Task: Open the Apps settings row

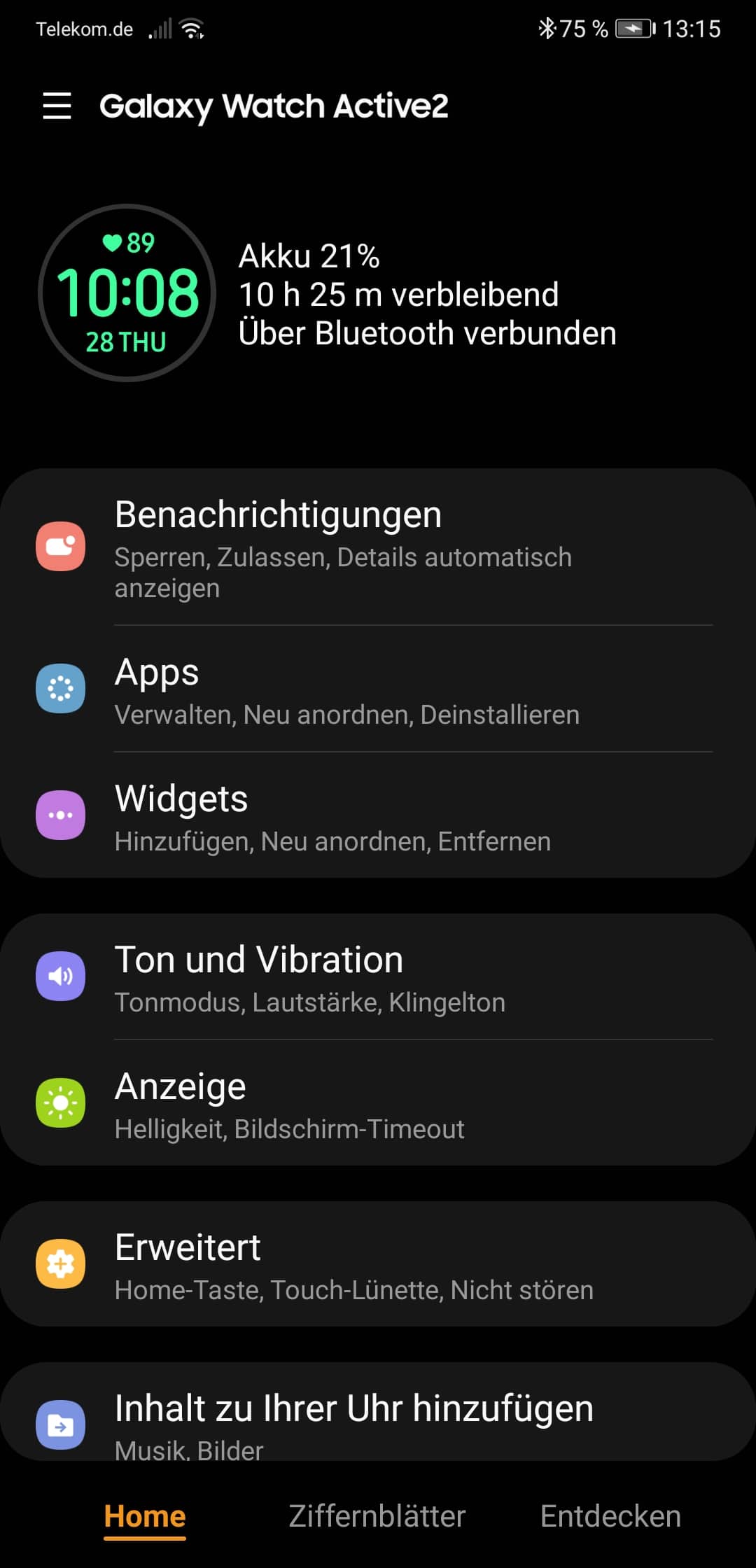Action: (378, 689)
